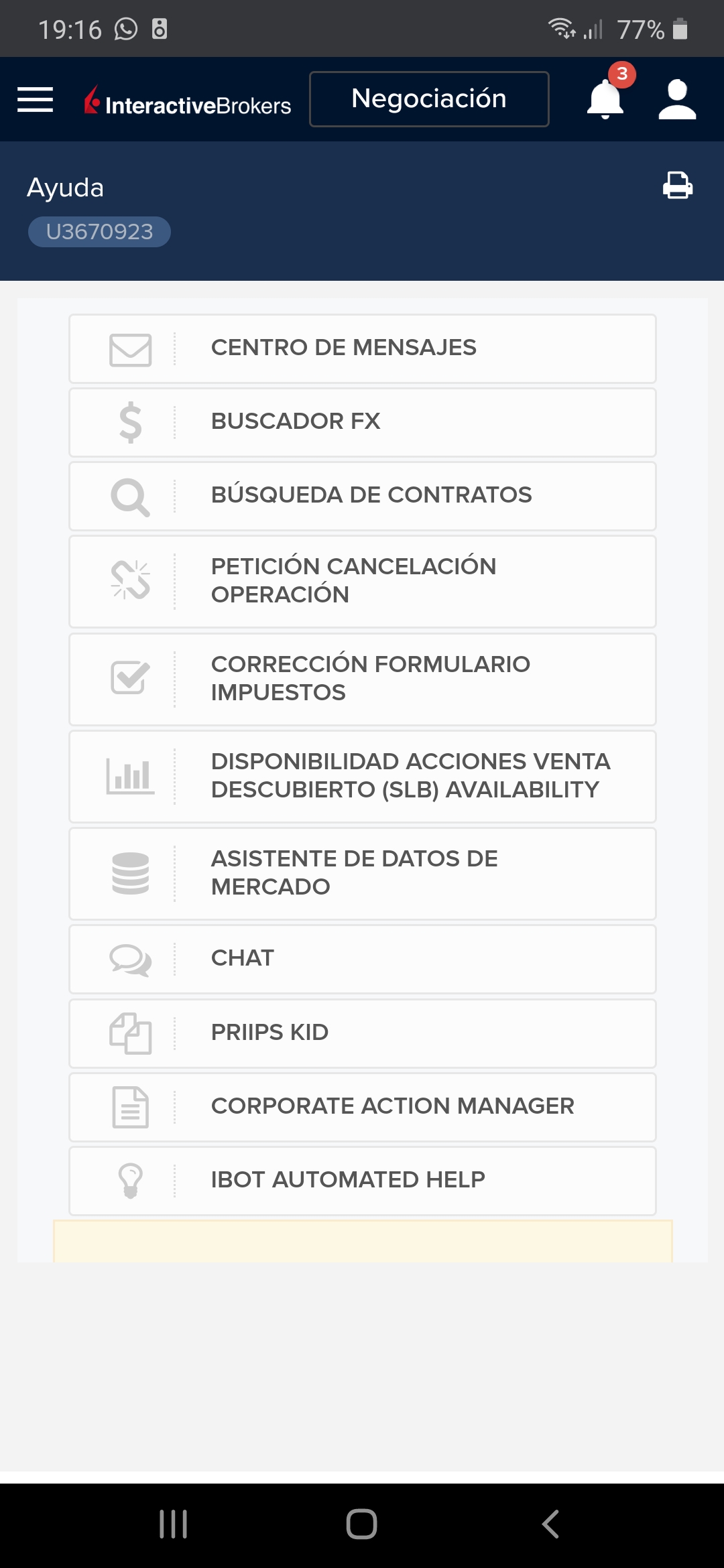The height and width of the screenshot is (1568, 724).
Task: Open PRIIPS KID documents
Action: pos(362,1033)
